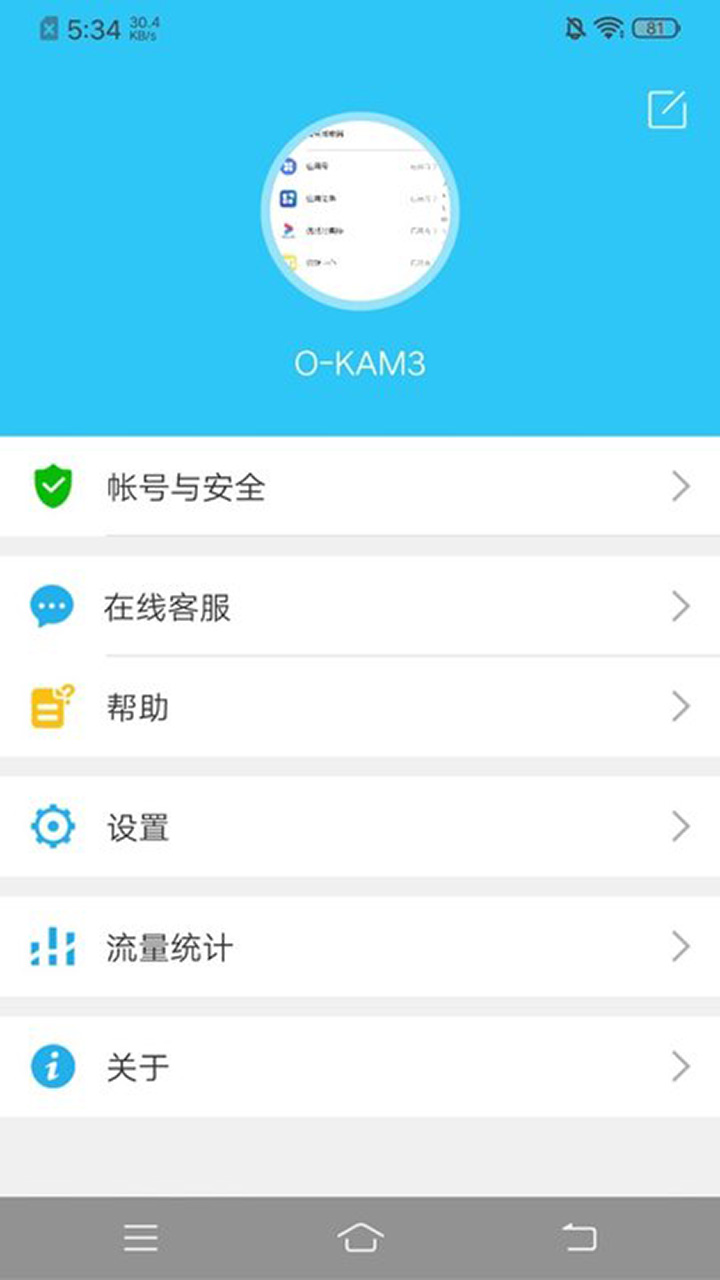This screenshot has height=1280, width=720.
Task: Open 在线客服 online support
Action: 360,606
